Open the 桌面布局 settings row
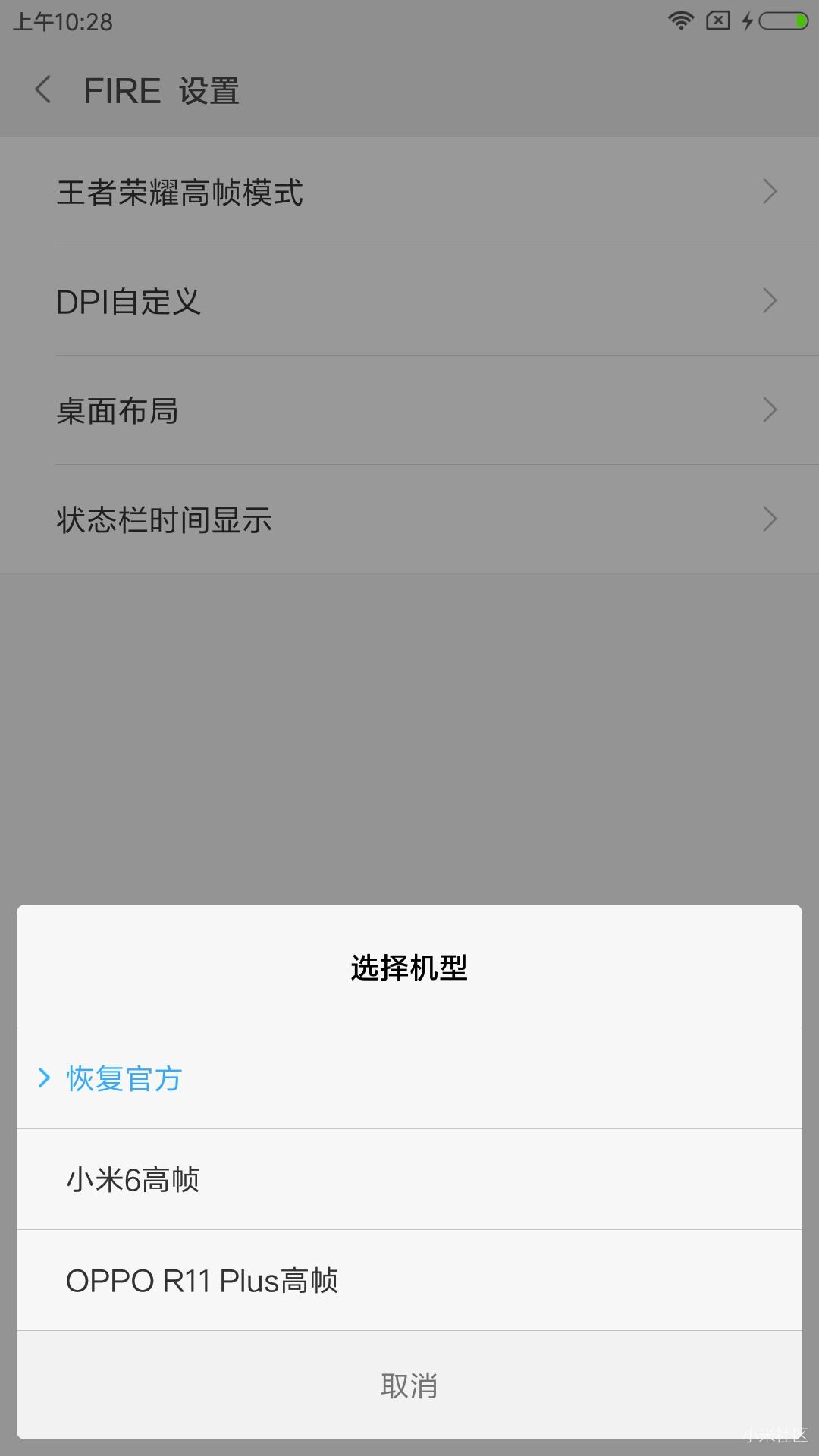Viewport: 819px width, 1456px height. 303,410
